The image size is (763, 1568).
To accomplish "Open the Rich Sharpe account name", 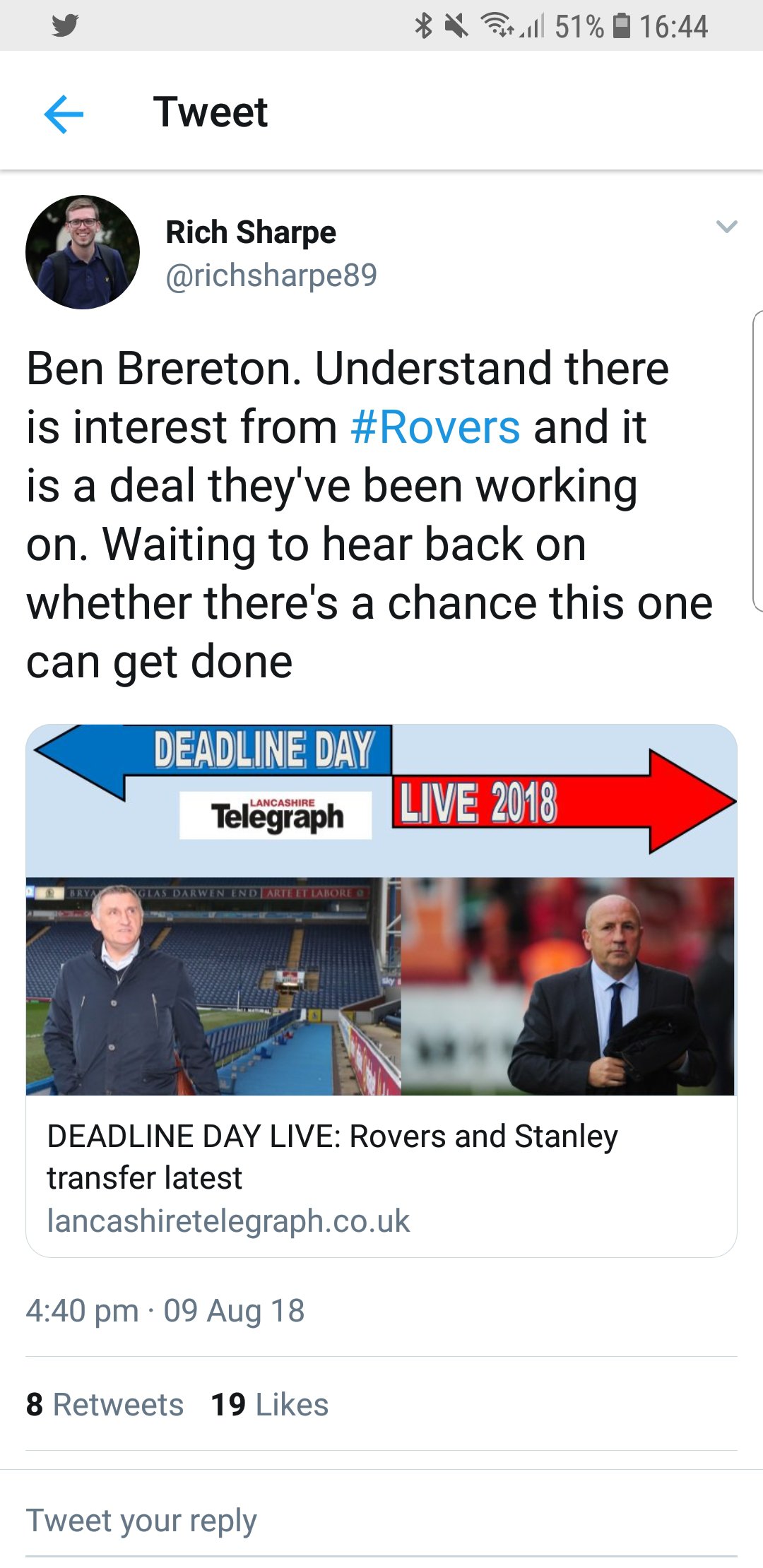I will pyautogui.click(x=251, y=232).
